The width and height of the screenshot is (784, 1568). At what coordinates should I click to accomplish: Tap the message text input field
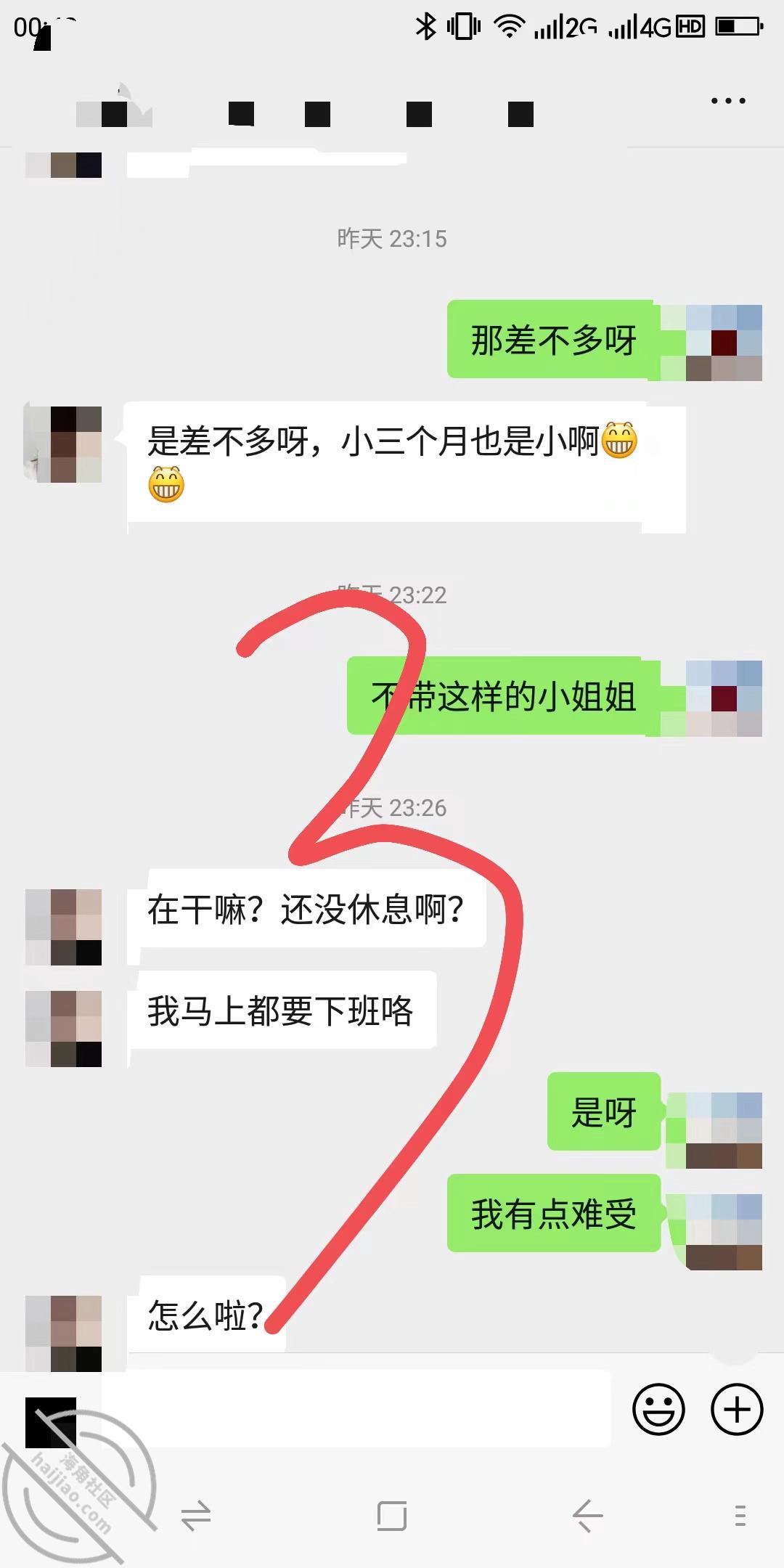pyautogui.click(x=356, y=1409)
